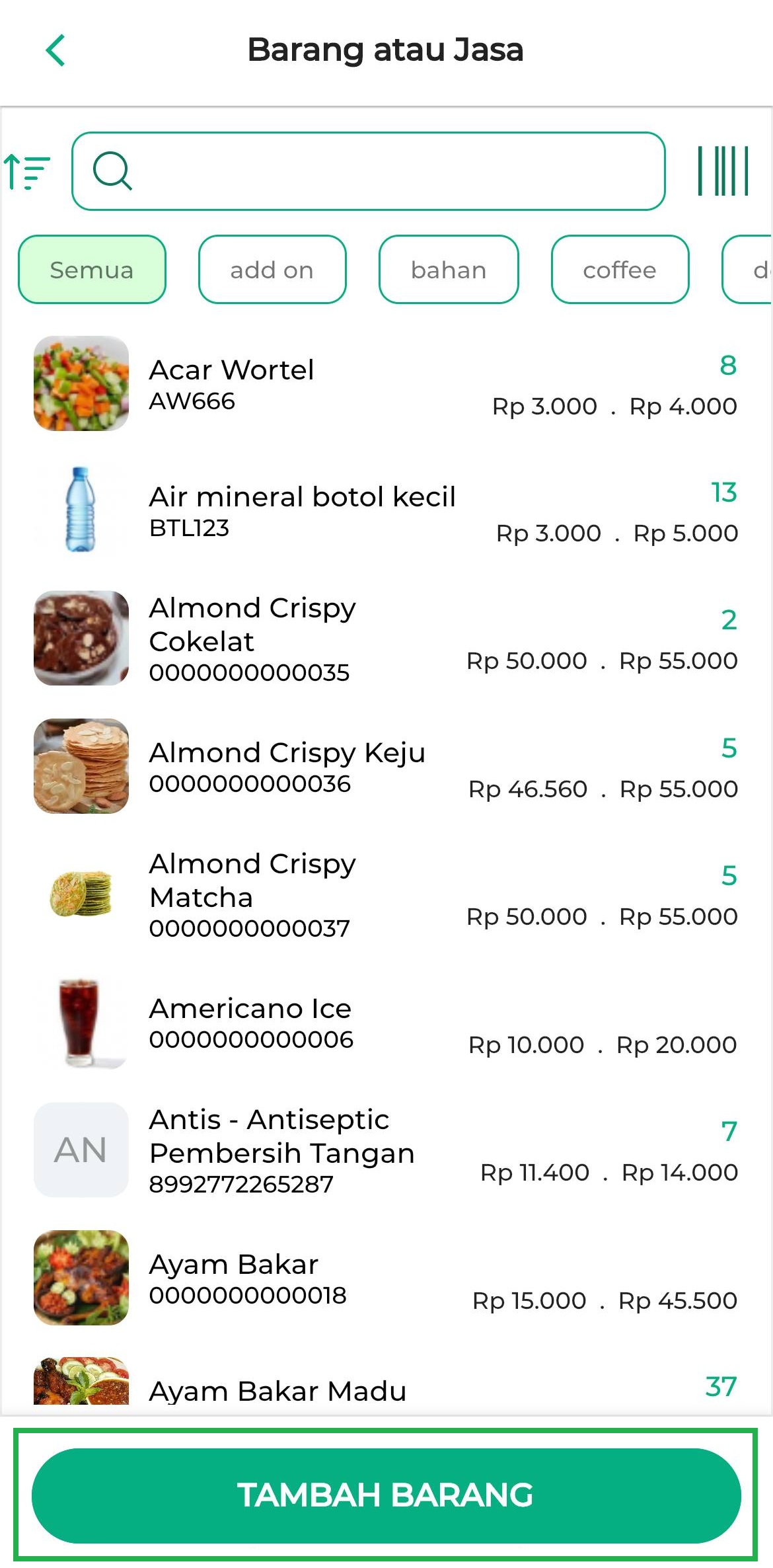Open the barcode scanner
Viewport: 773px width, 1568px height.
(x=723, y=171)
